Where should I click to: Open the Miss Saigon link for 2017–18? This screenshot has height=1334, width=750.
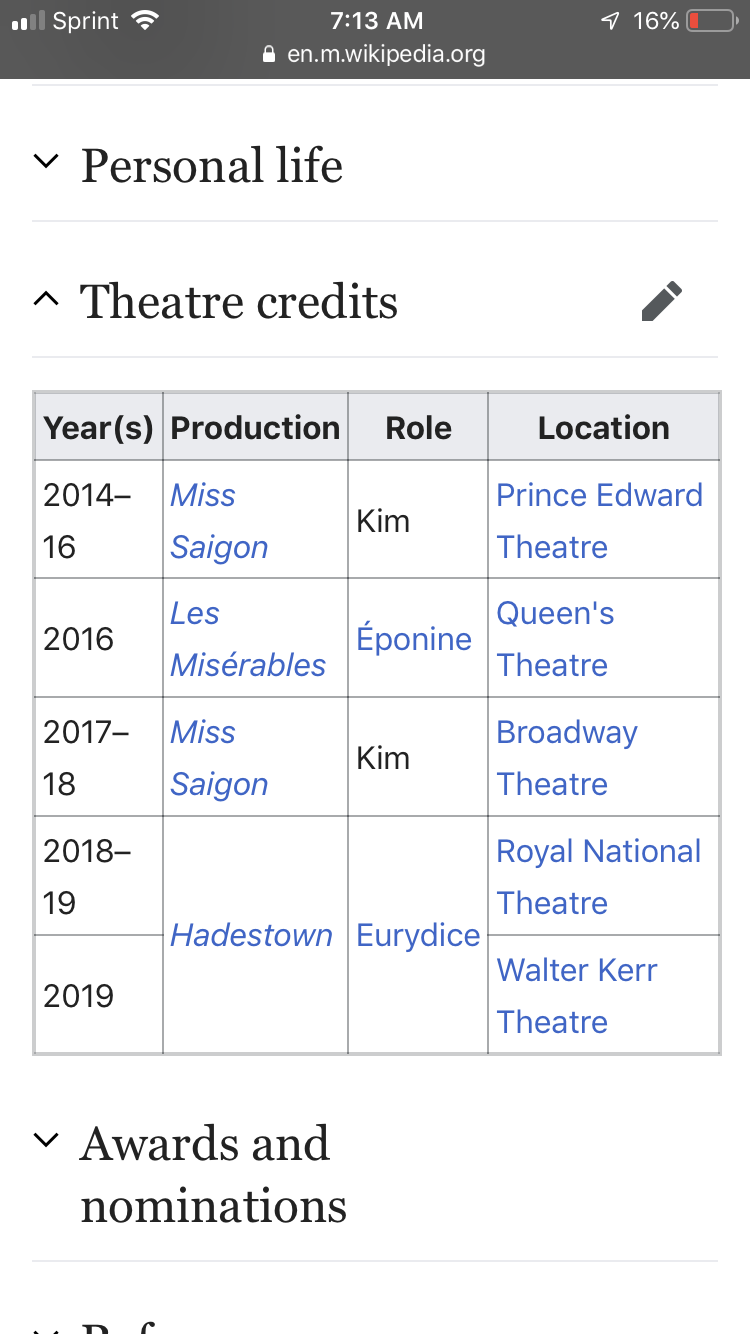(219, 758)
